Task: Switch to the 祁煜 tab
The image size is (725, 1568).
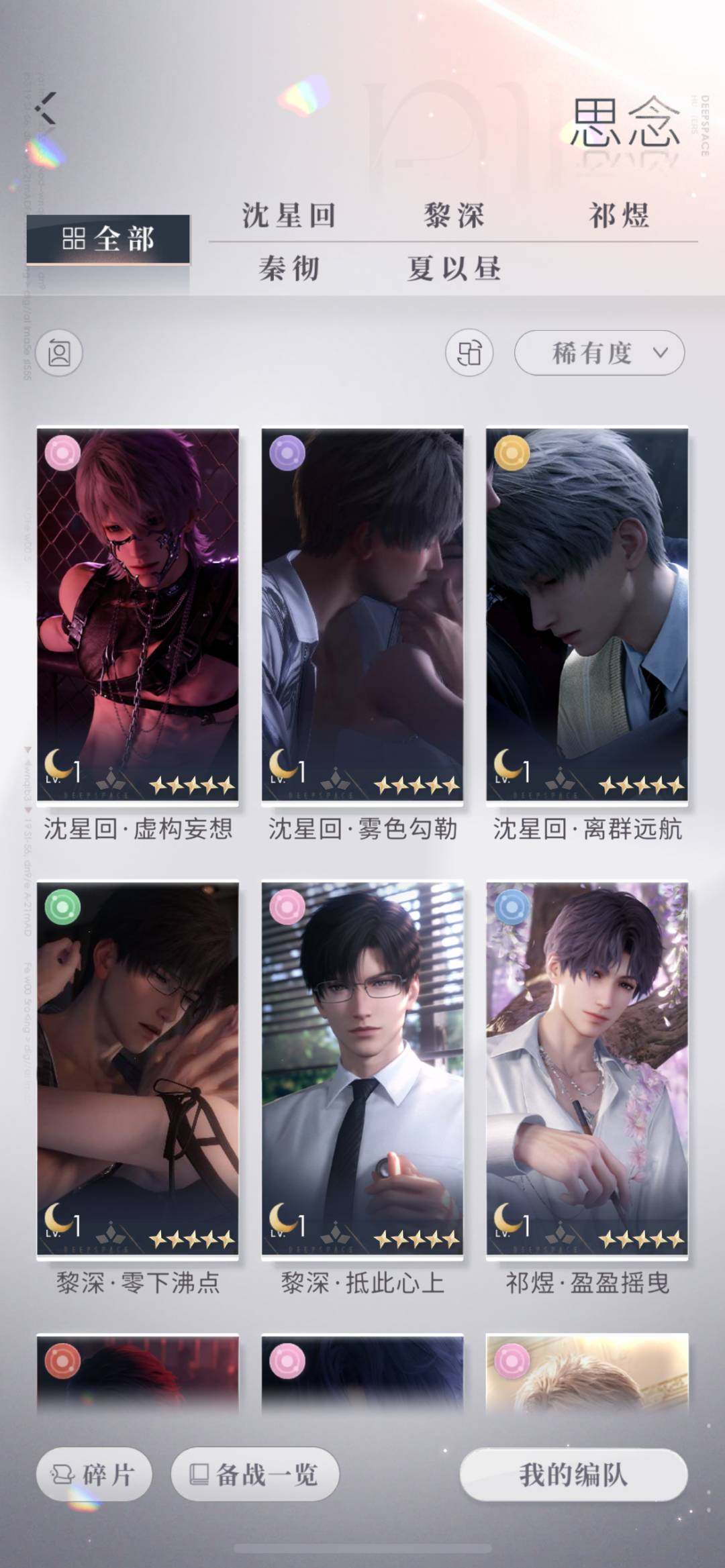Action: (x=619, y=216)
